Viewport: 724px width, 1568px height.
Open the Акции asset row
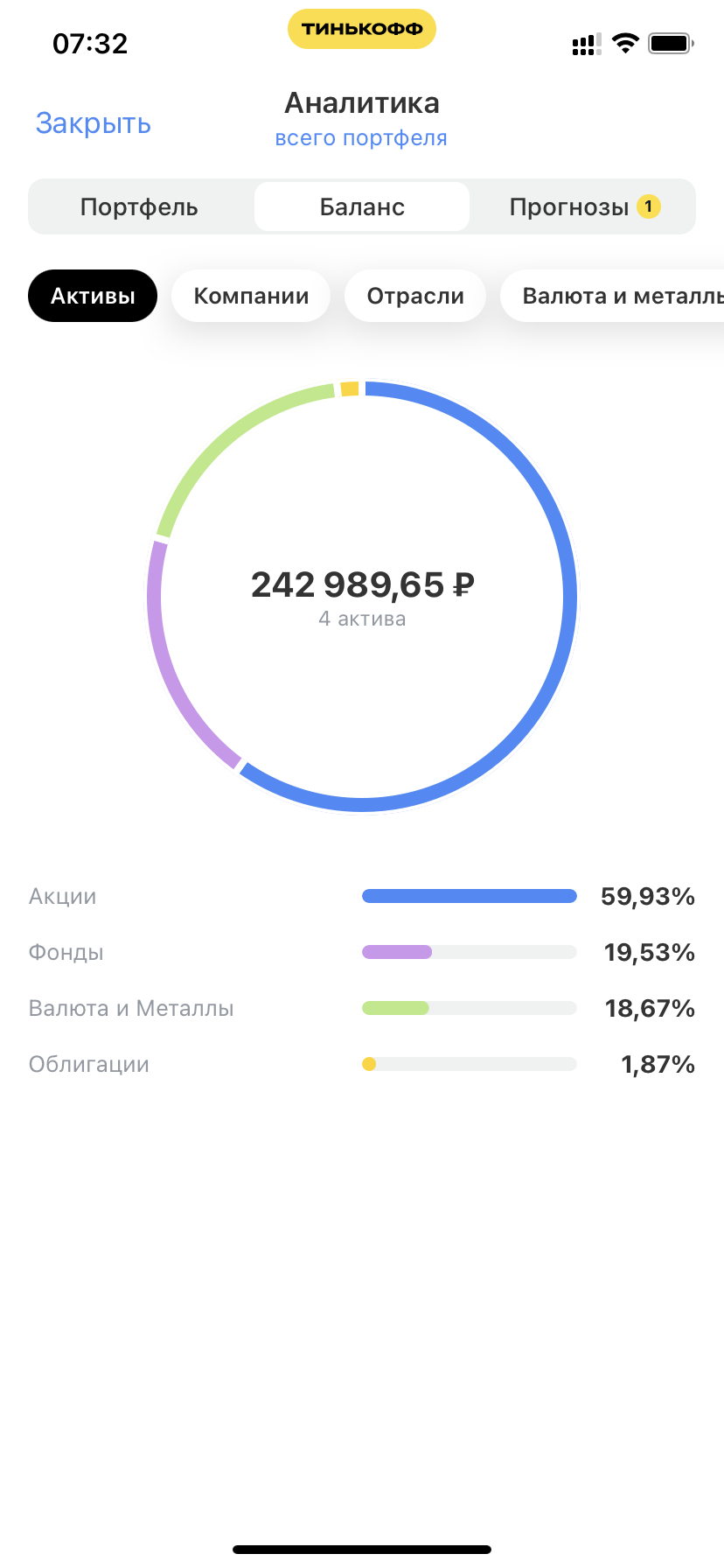point(361,896)
